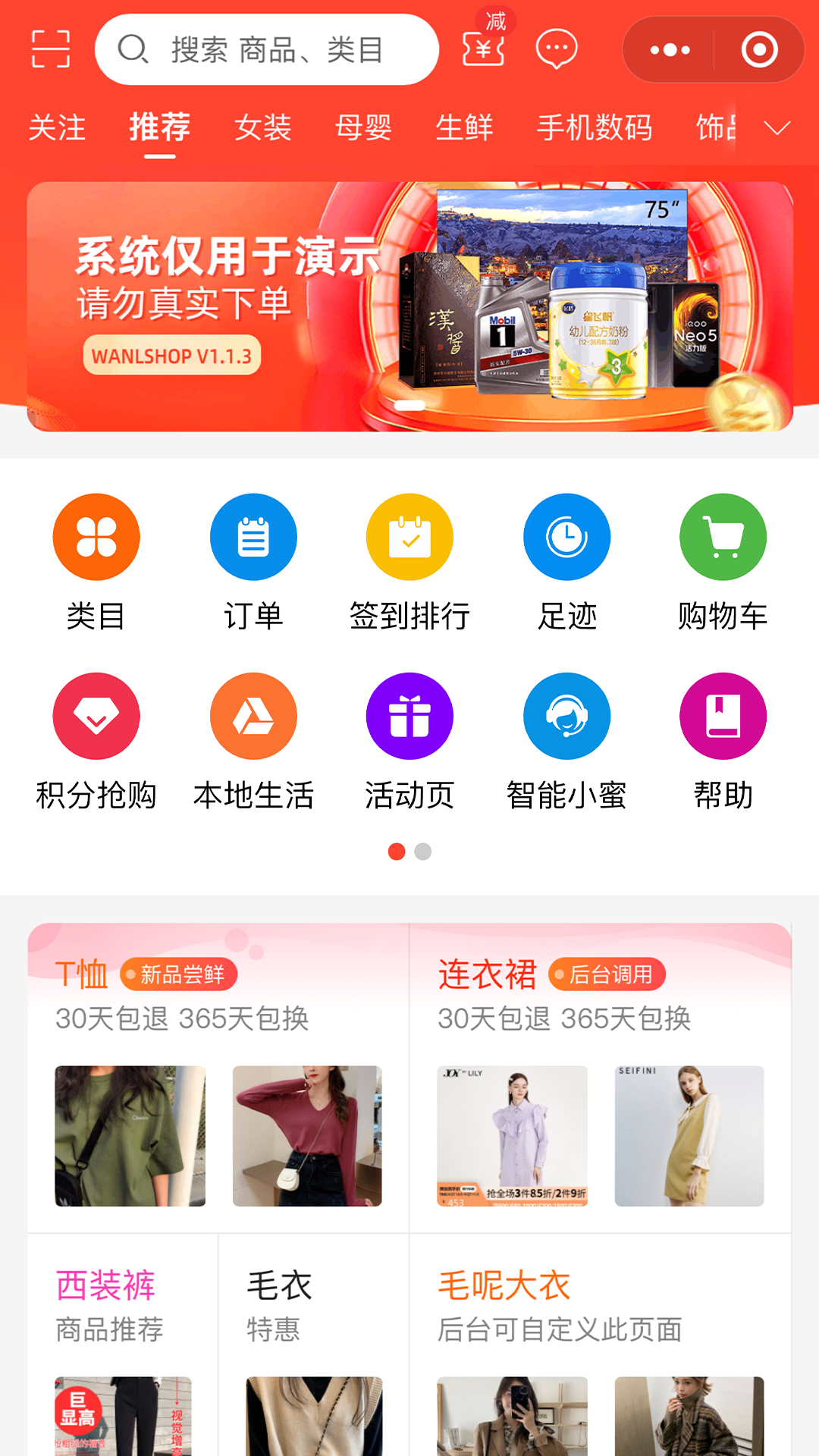
Task: Switch to the 生鲜 tab
Action: coord(465,129)
